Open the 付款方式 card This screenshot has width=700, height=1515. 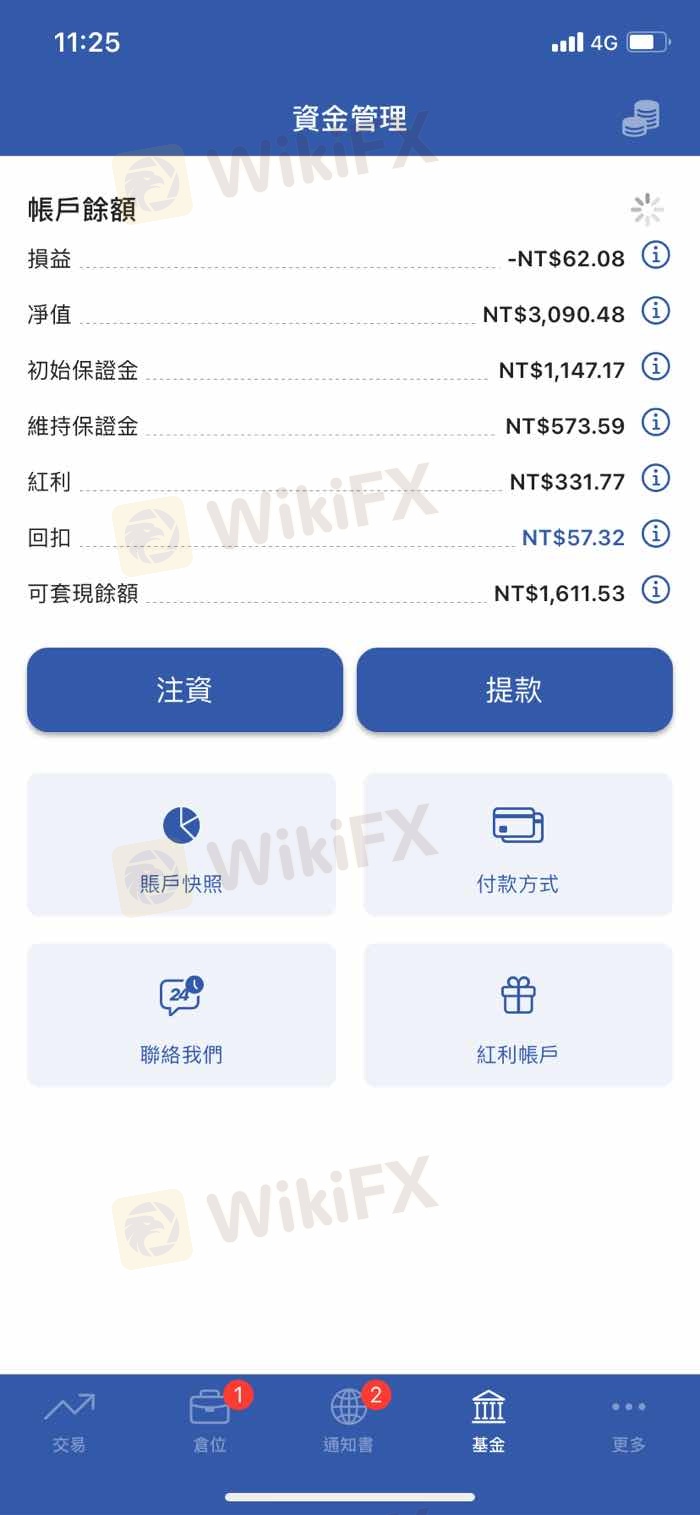click(x=518, y=845)
